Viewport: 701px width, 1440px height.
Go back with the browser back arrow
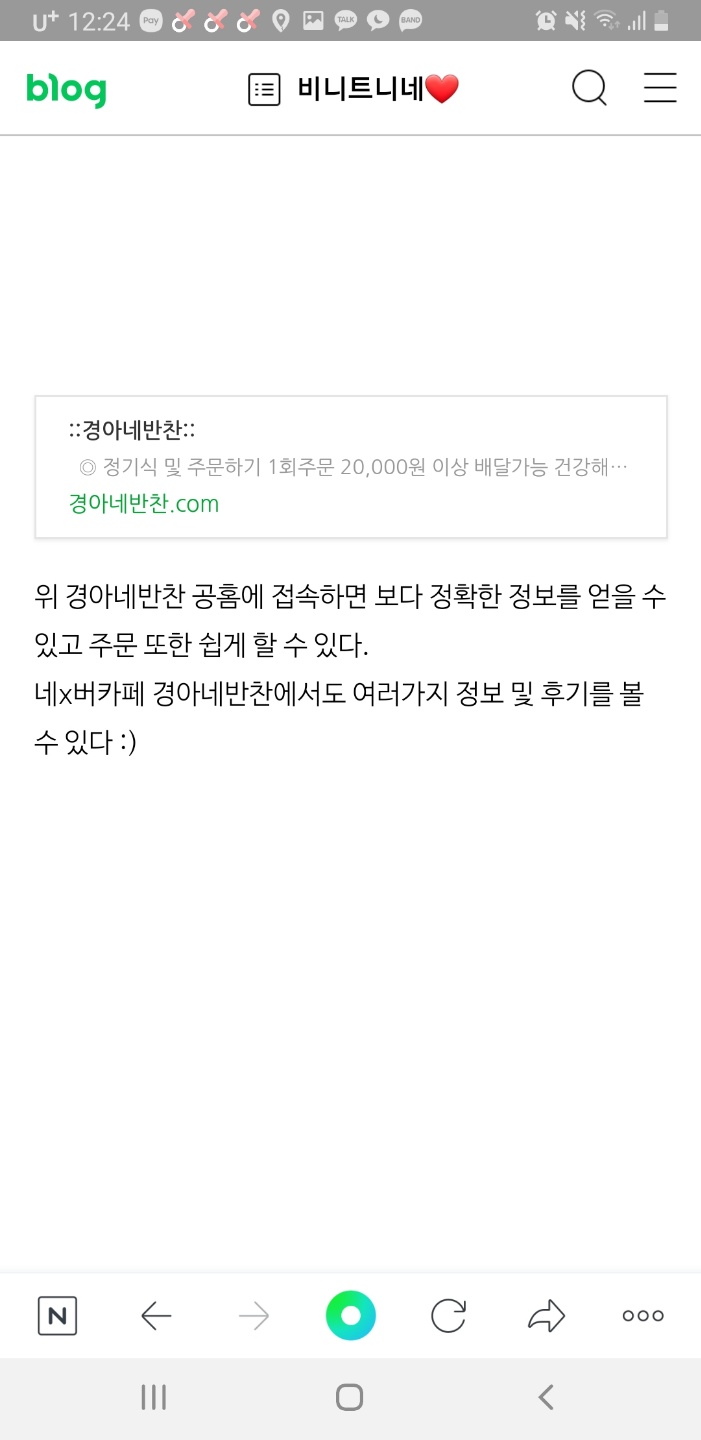pyautogui.click(x=156, y=1316)
